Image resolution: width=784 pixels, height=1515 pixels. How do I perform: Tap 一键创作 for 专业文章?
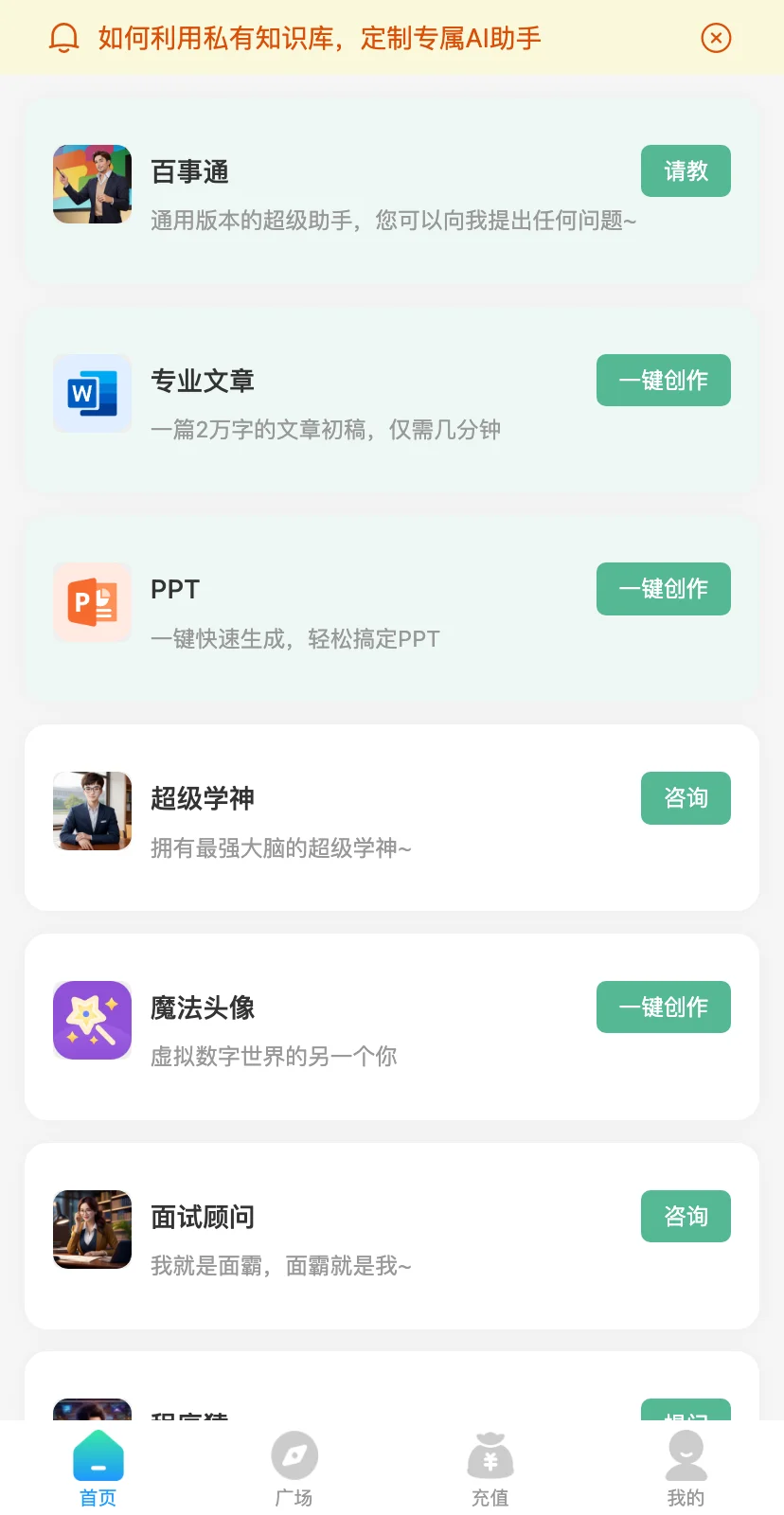point(663,381)
